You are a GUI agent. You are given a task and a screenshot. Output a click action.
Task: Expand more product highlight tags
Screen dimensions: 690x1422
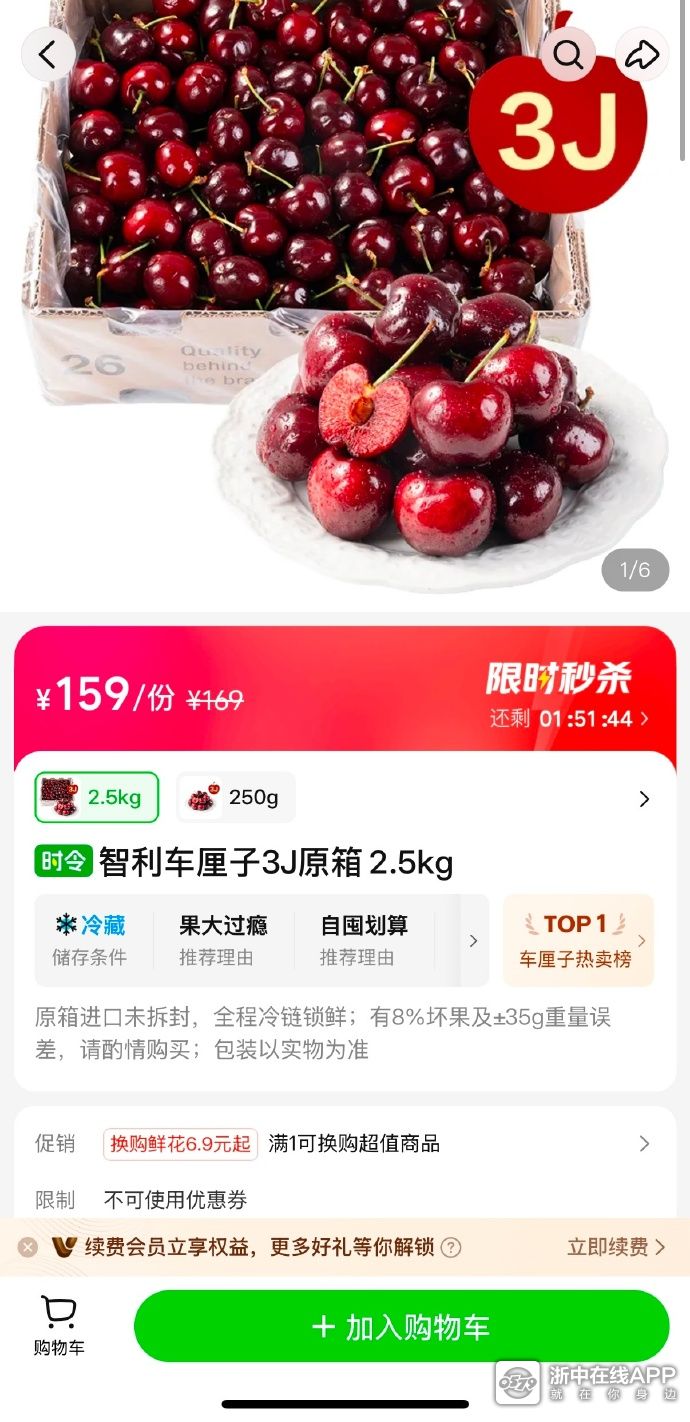[x=473, y=940]
